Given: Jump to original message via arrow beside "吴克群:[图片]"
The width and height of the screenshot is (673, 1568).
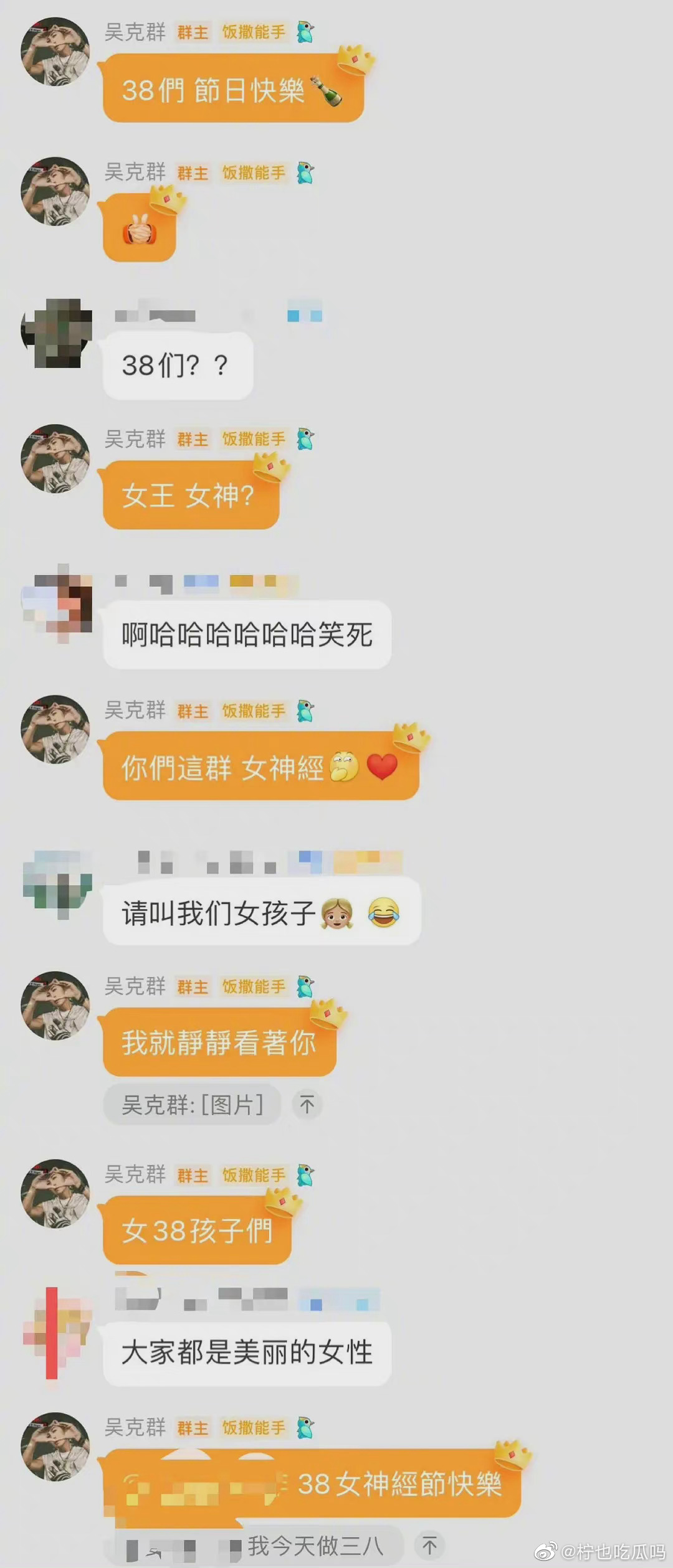Looking at the screenshot, I should [x=307, y=1105].
